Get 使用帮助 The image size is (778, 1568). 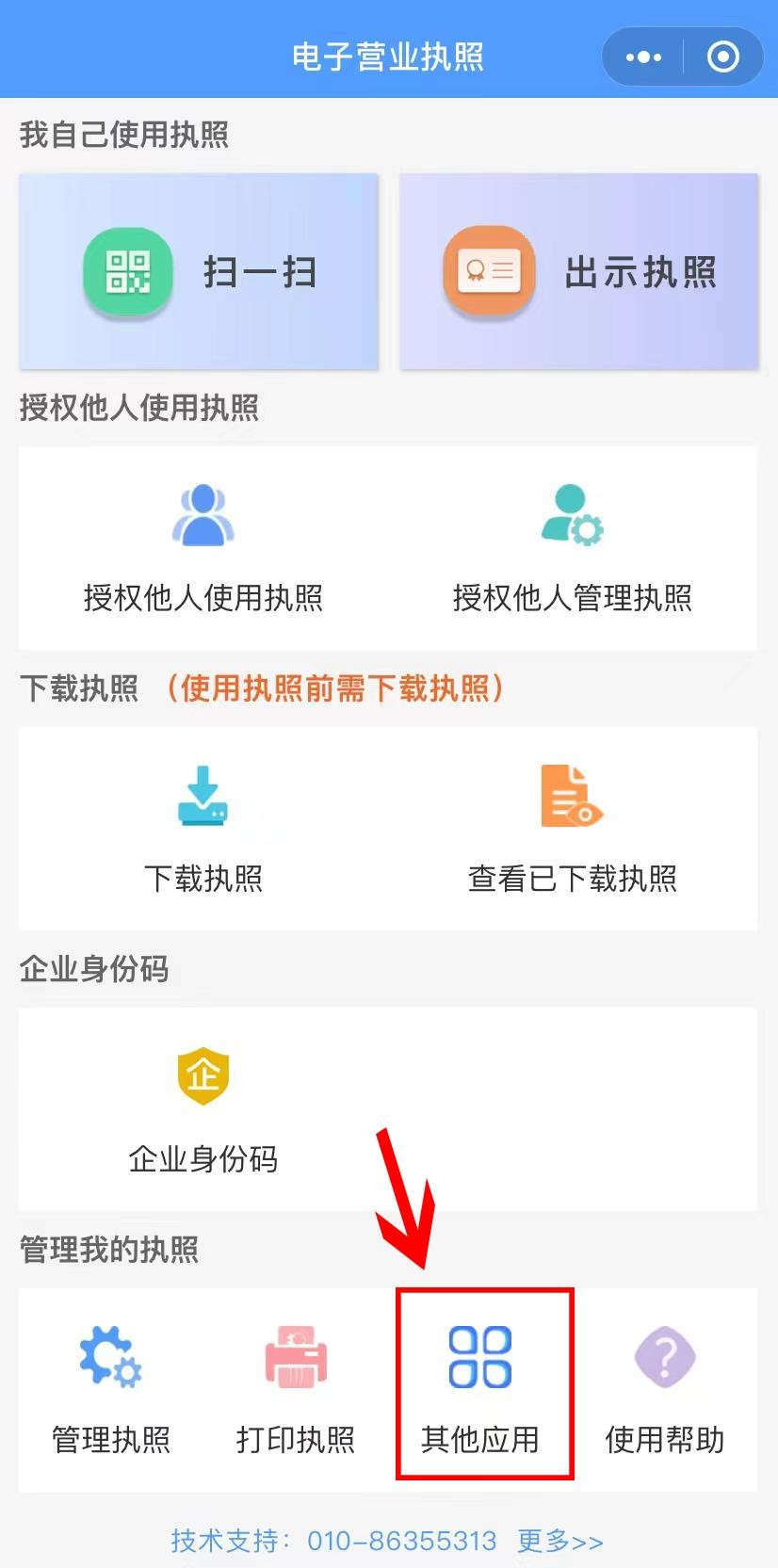pyautogui.click(x=664, y=1390)
